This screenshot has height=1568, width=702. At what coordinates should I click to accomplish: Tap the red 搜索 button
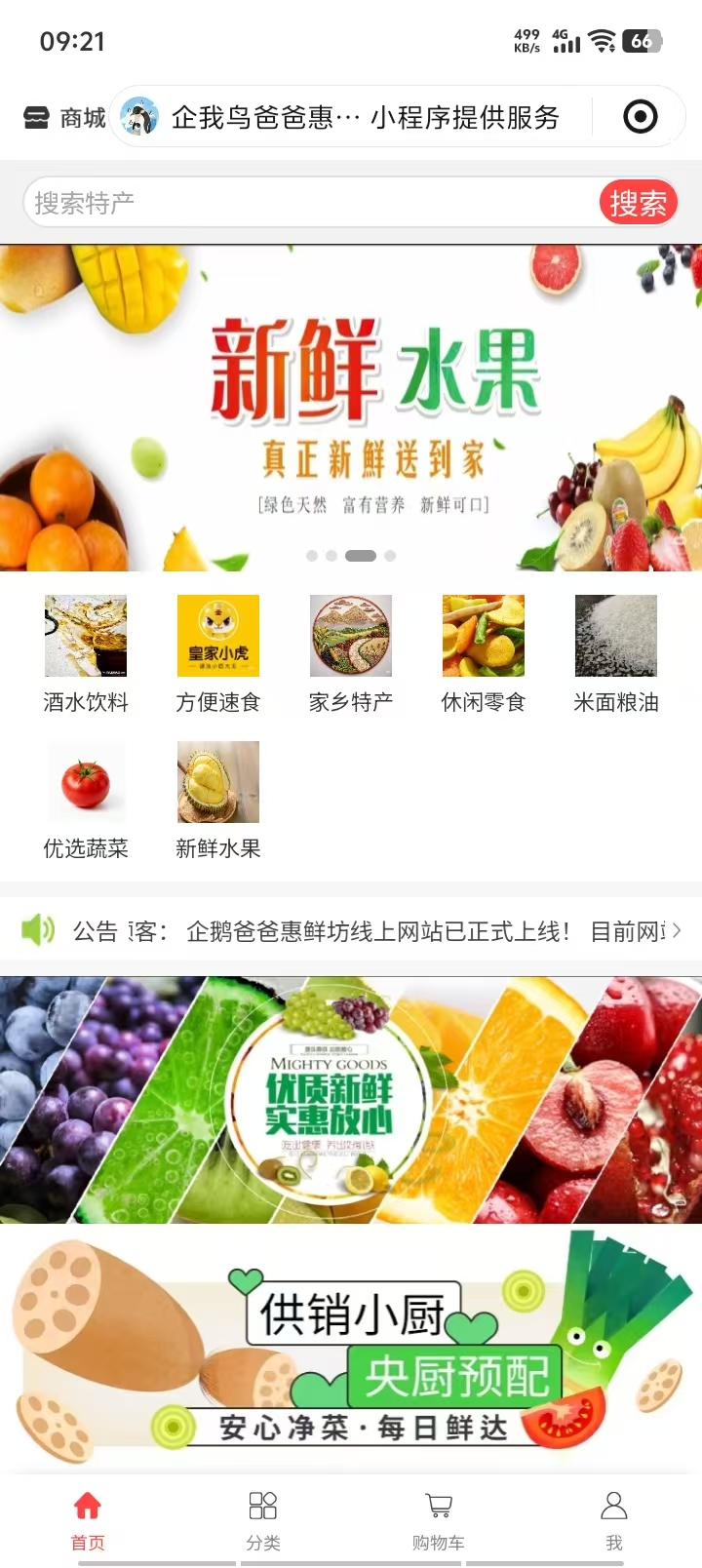[x=638, y=203]
